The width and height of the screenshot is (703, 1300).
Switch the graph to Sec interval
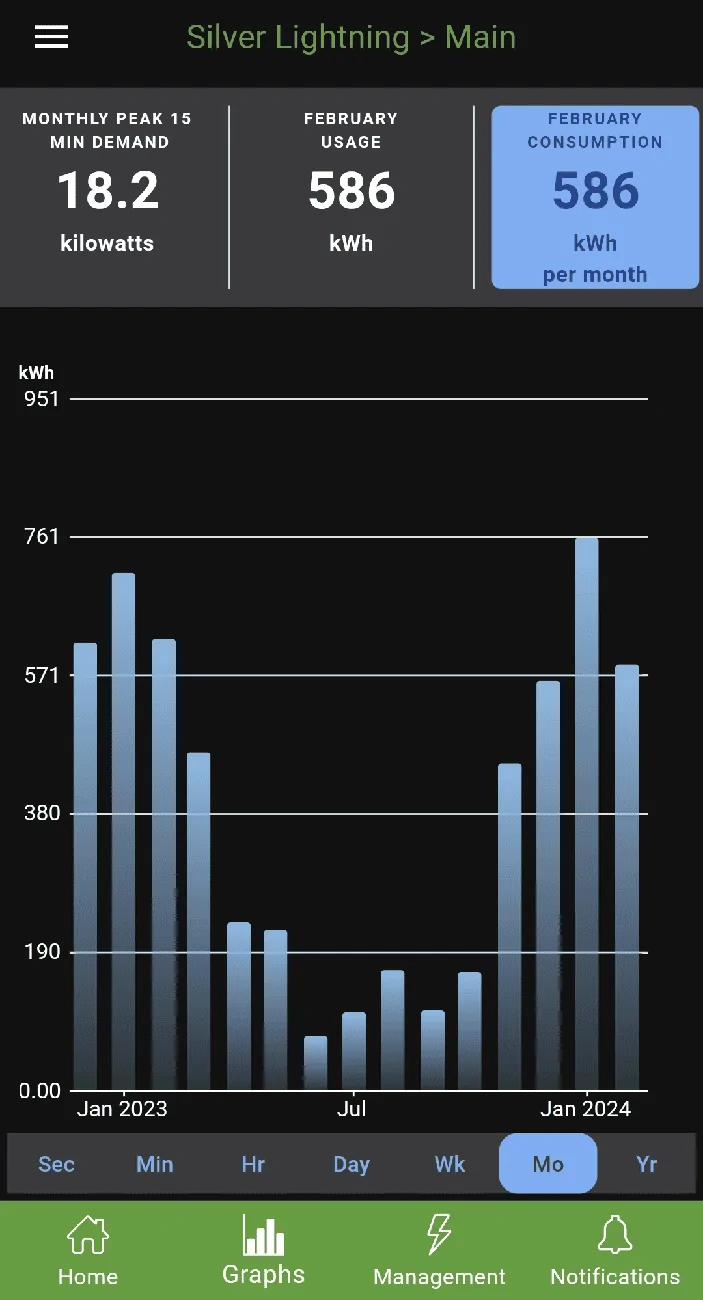[56, 1164]
